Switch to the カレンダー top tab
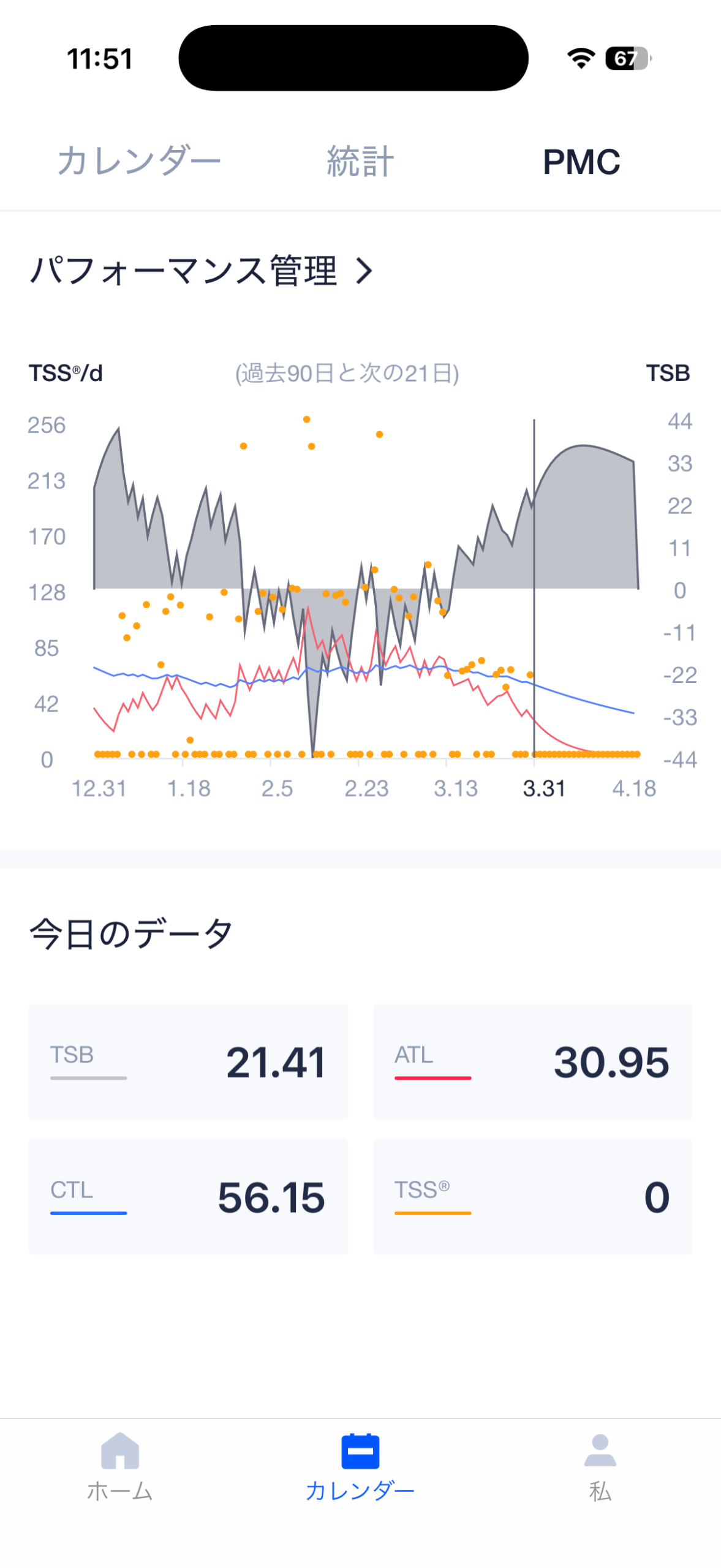Screen dimensions: 721x1568 139,162
